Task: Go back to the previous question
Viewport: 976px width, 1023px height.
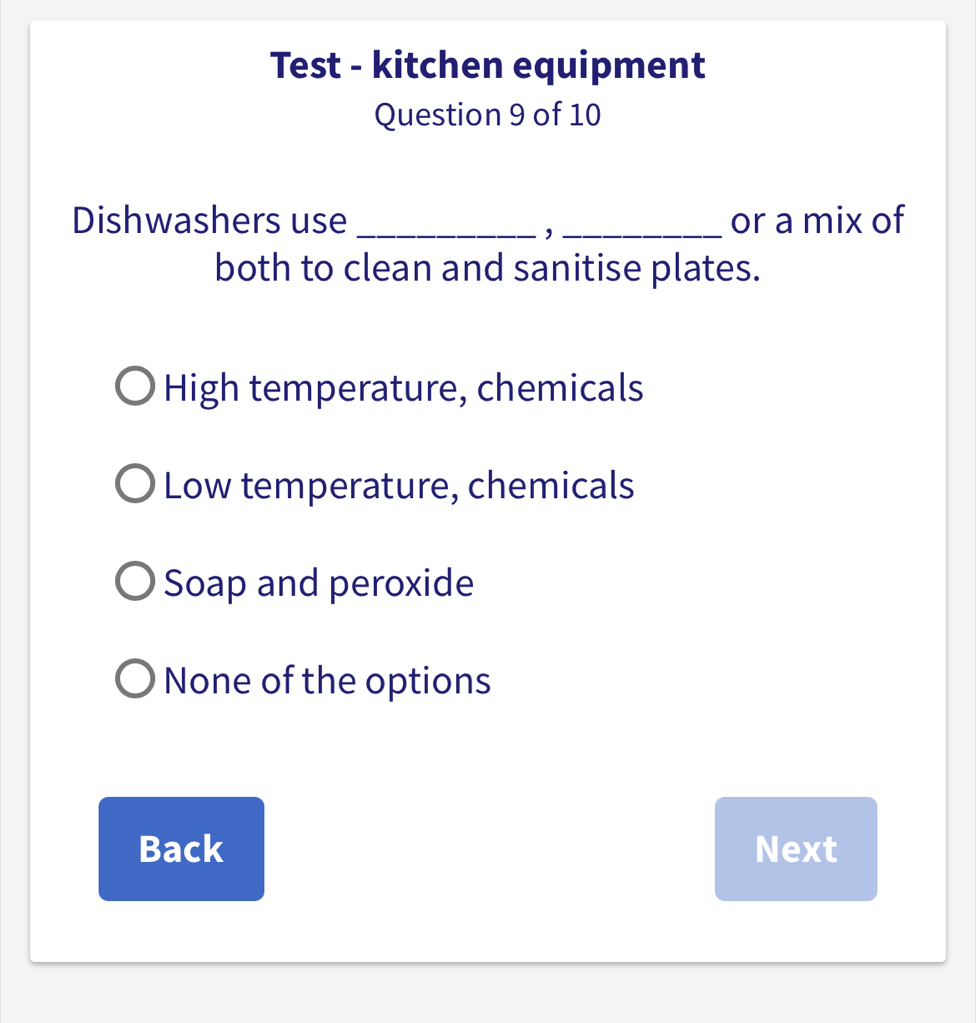Action: (181, 849)
